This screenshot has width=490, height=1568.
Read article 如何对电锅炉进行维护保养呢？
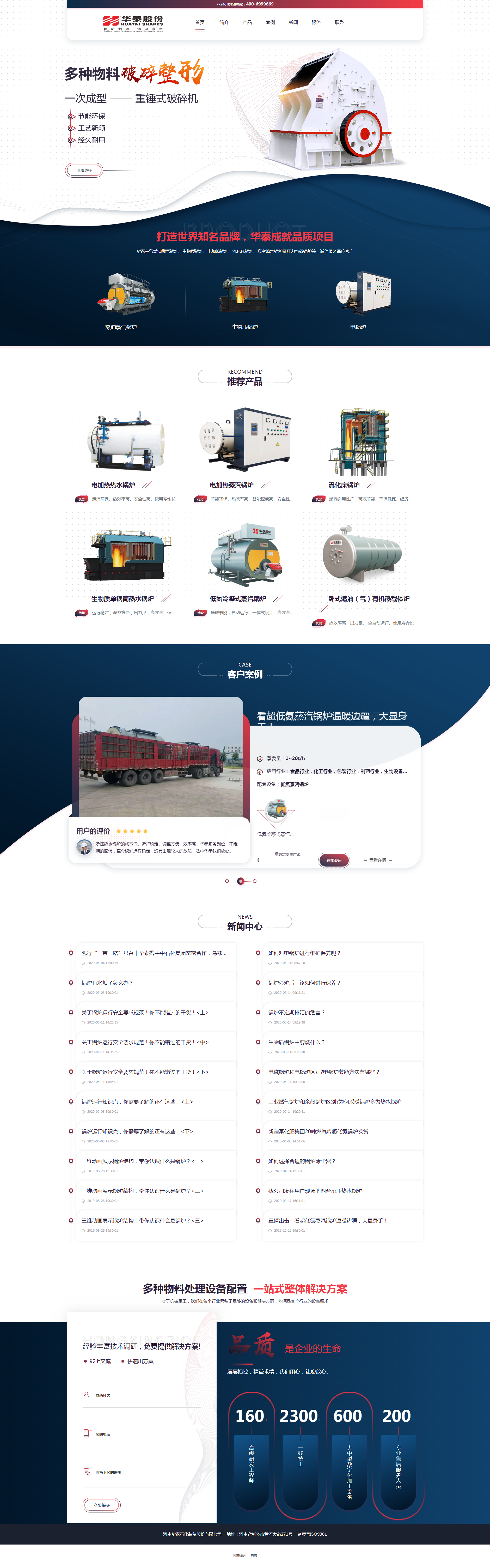304,953
